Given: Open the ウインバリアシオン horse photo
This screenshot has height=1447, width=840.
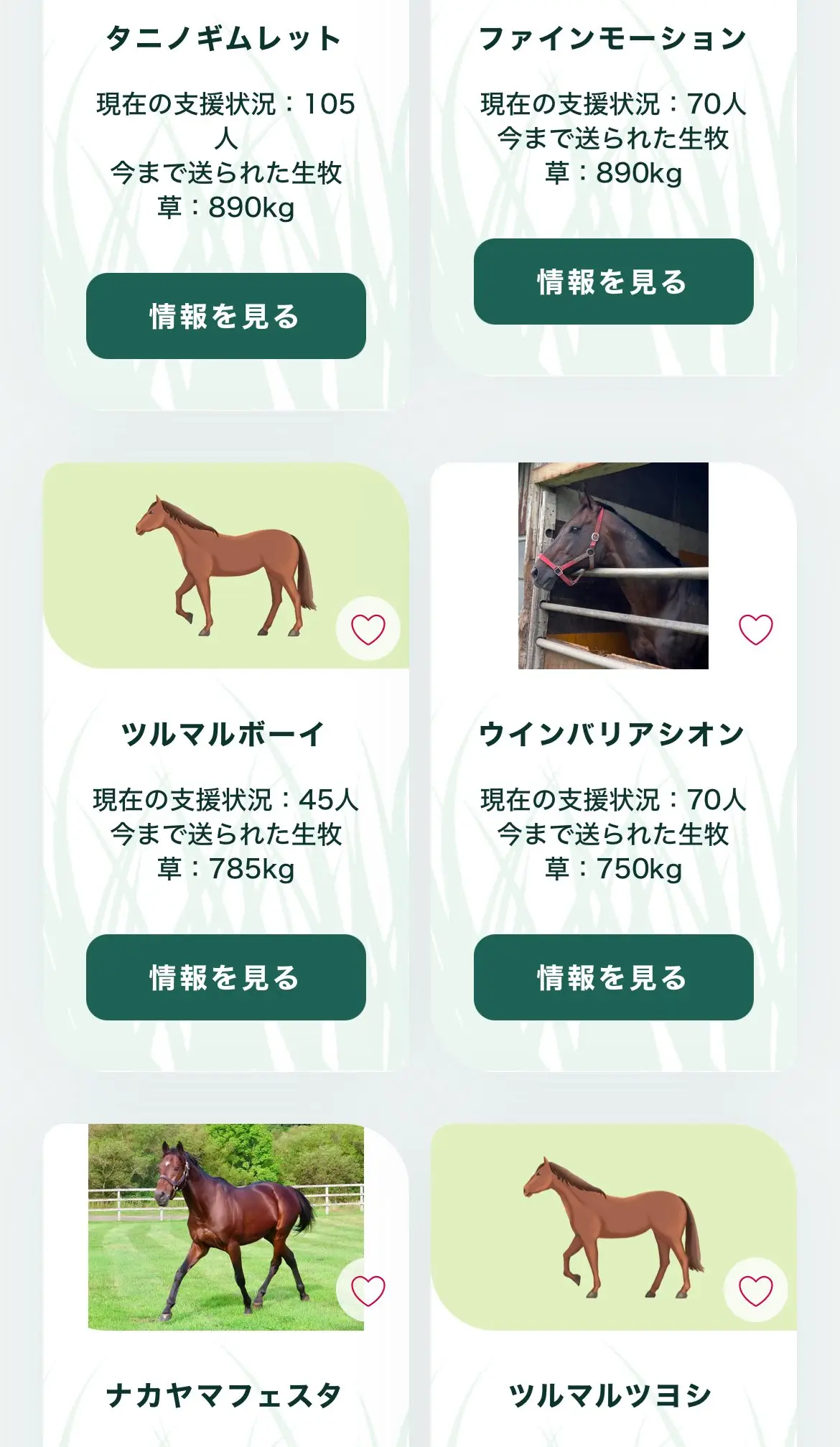Looking at the screenshot, I should click(x=614, y=566).
